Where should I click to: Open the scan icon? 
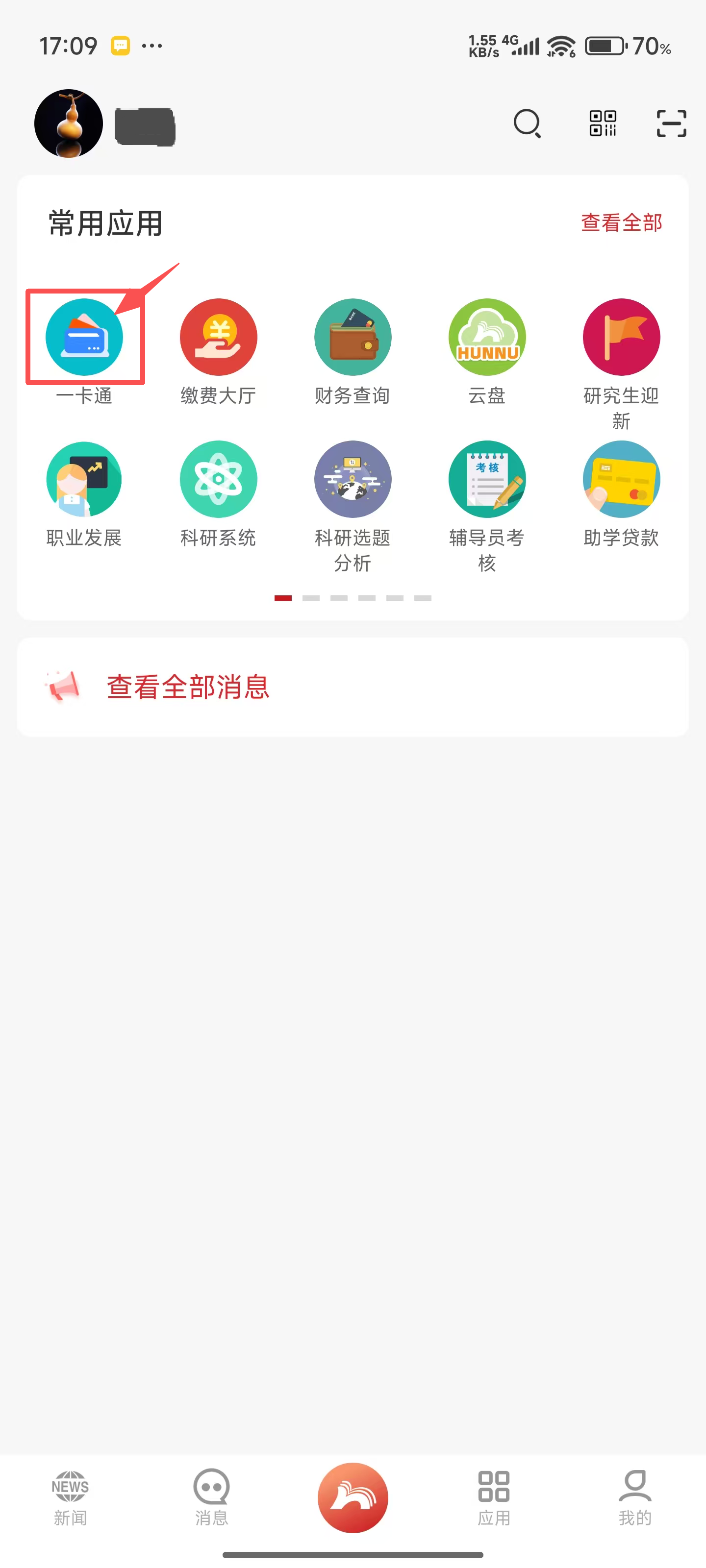pos(671,123)
